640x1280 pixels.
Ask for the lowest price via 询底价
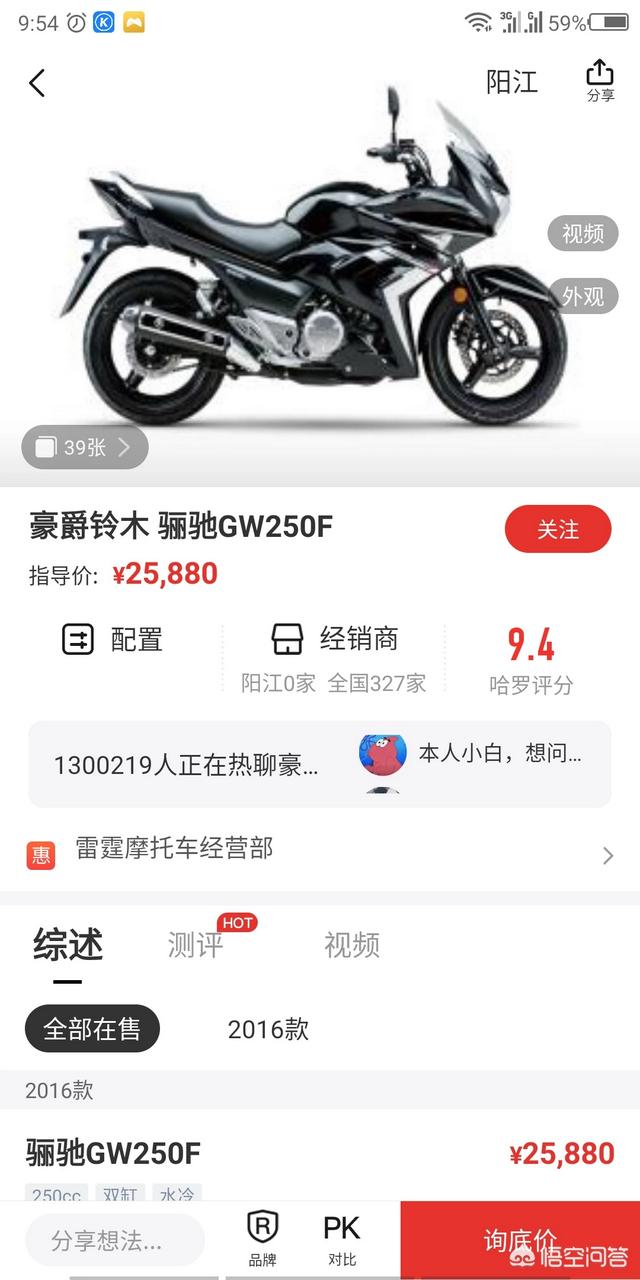point(520,1240)
